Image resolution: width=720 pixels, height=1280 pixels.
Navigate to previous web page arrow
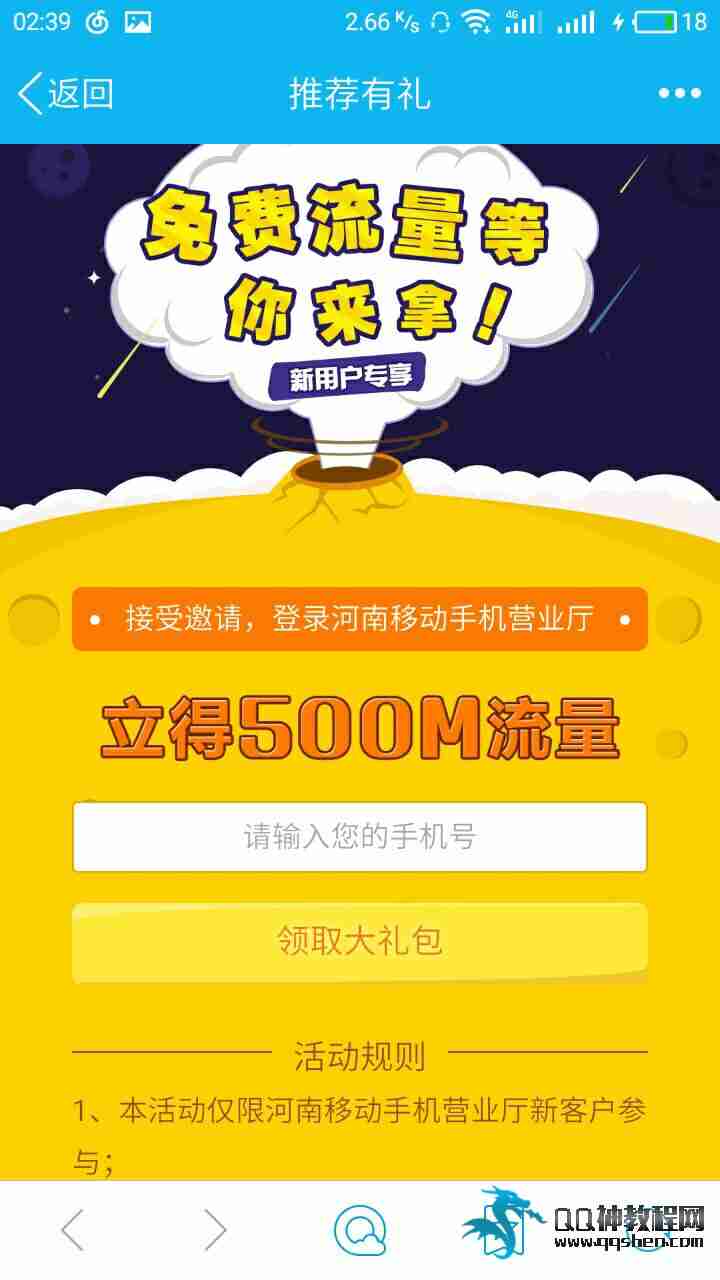point(72,1230)
